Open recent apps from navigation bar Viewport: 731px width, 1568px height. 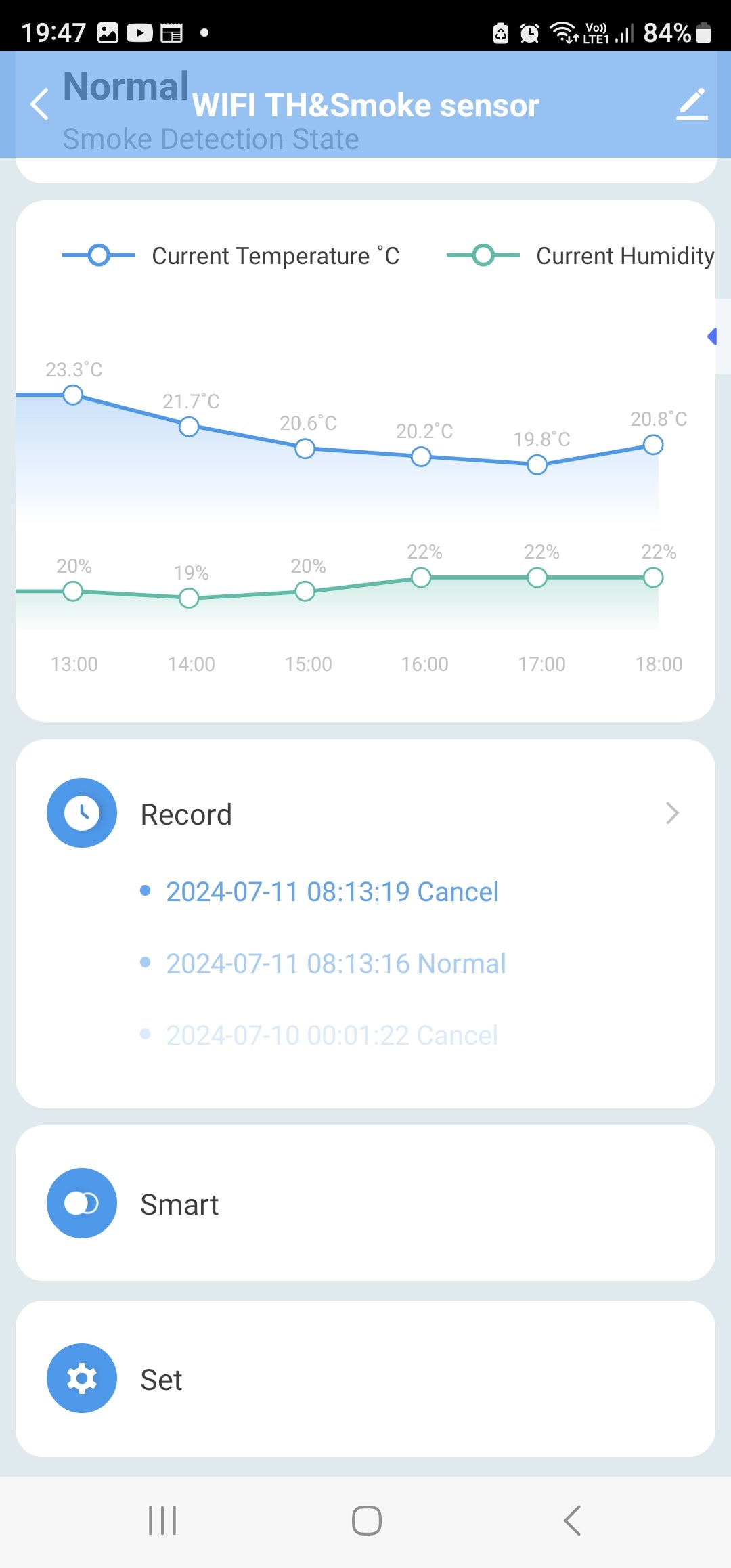162,1521
